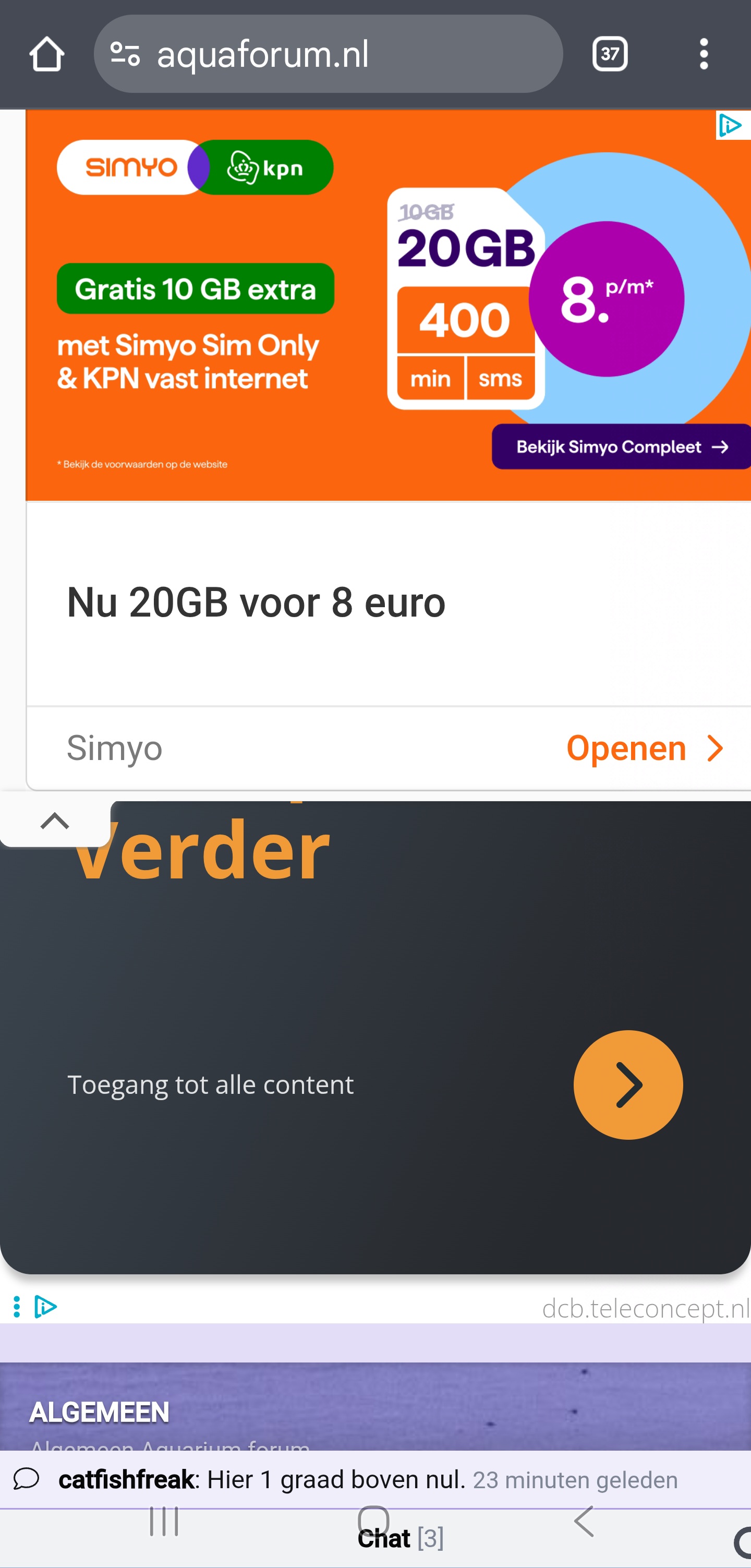
Task: Click the AdChoices icon on the advertisement
Action: 733,126
